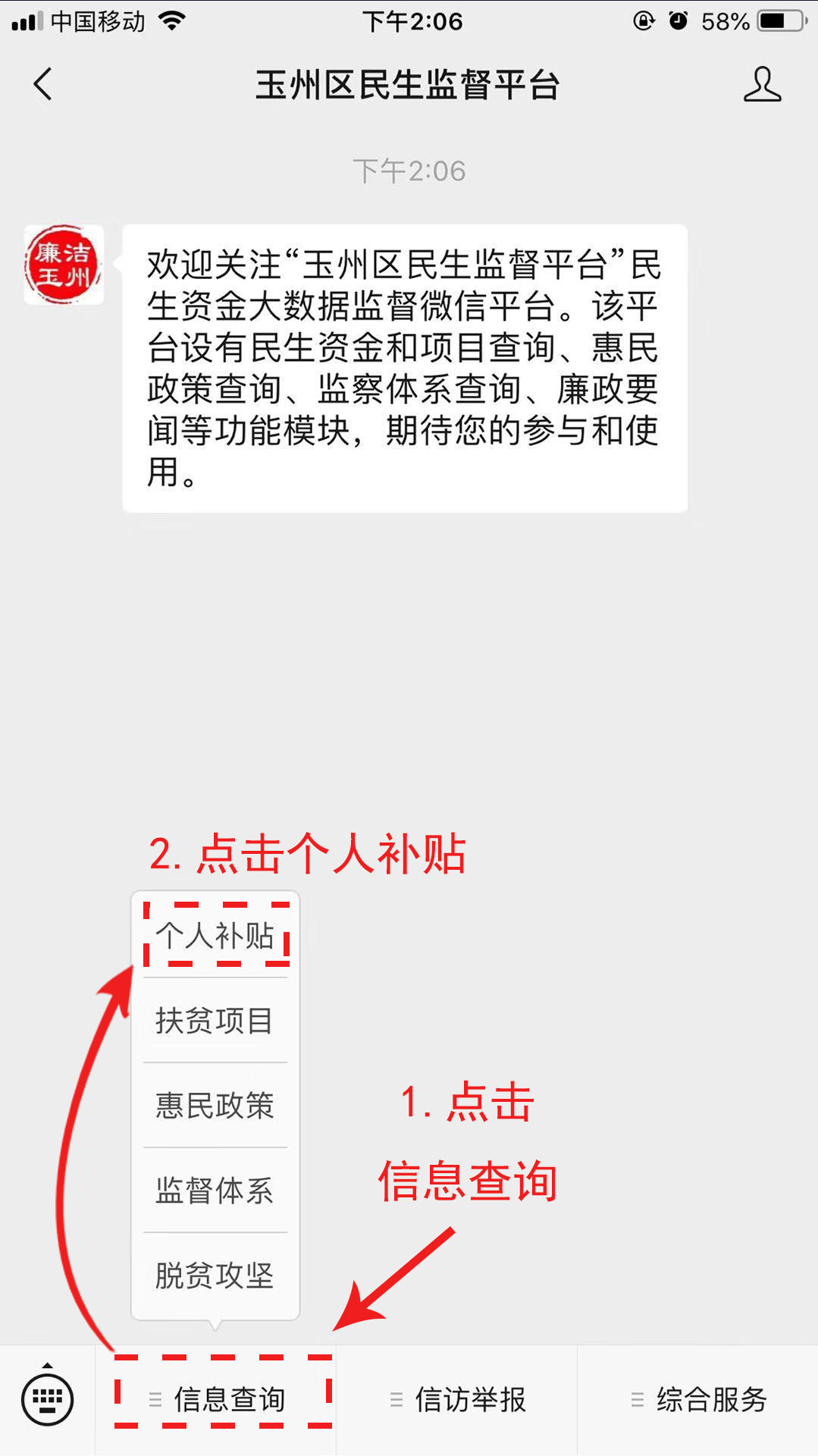Open the 综合服务 bottom menu
The image size is (818, 1456).
click(x=698, y=1400)
